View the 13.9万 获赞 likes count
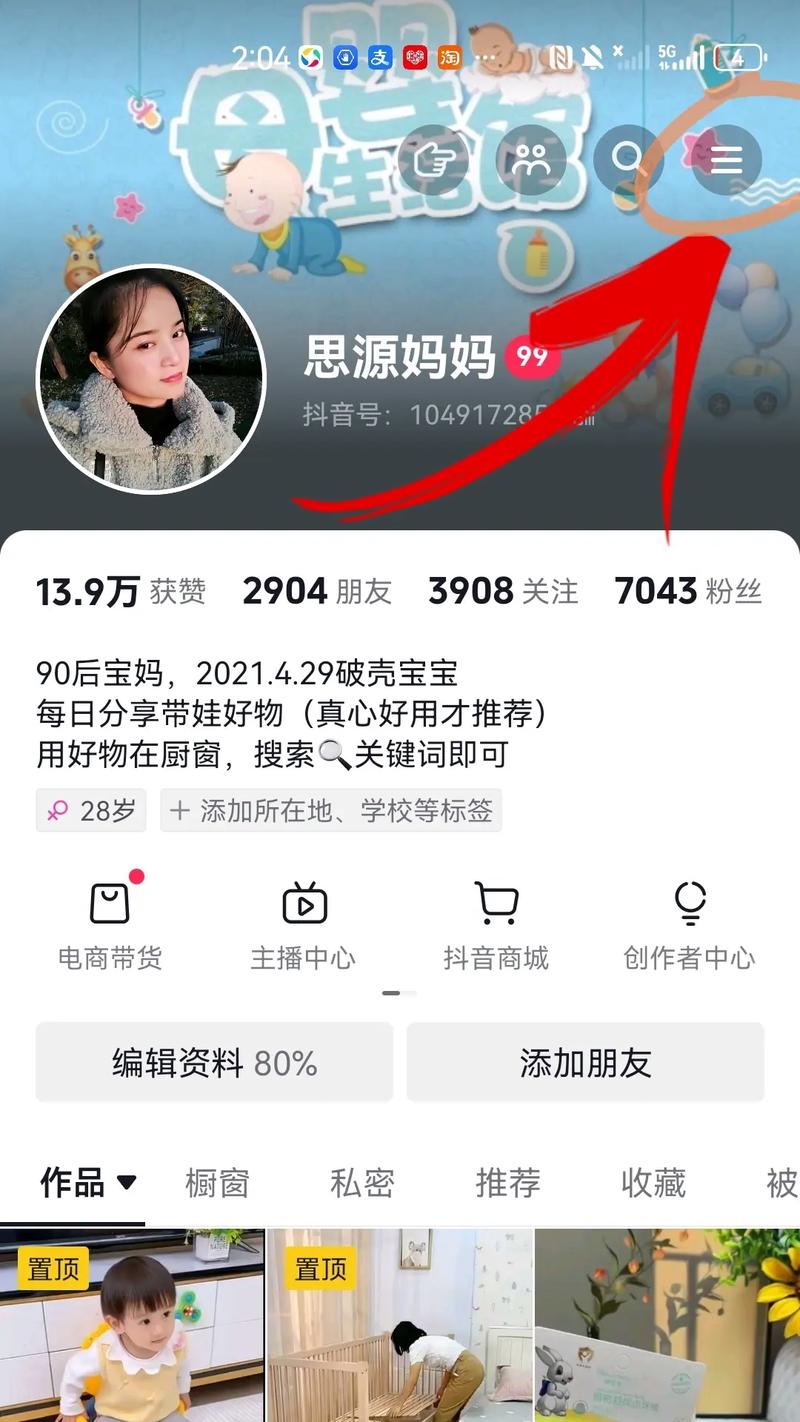This screenshot has height=1422, width=800. (x=120, y=592)
